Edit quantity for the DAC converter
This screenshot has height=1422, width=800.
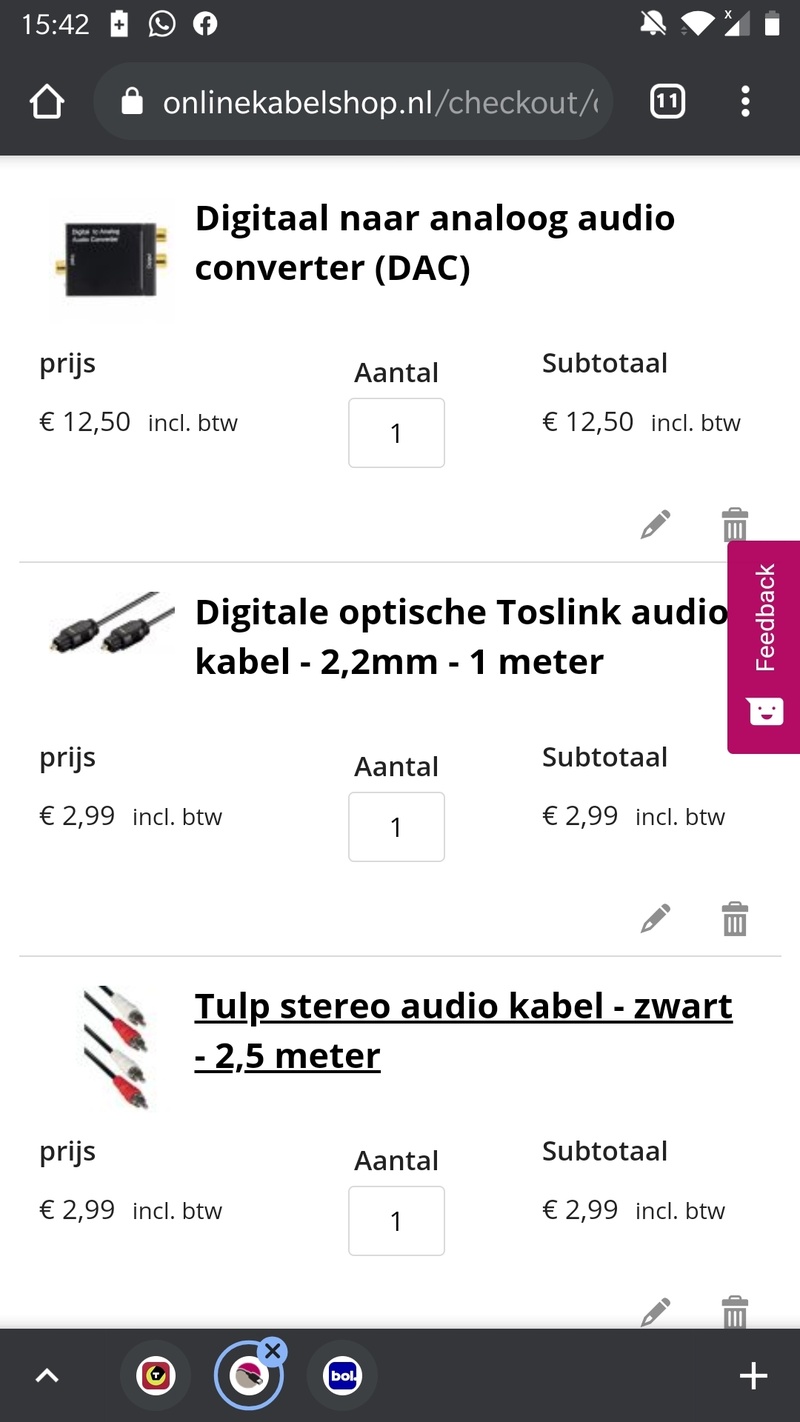[396, 433]
